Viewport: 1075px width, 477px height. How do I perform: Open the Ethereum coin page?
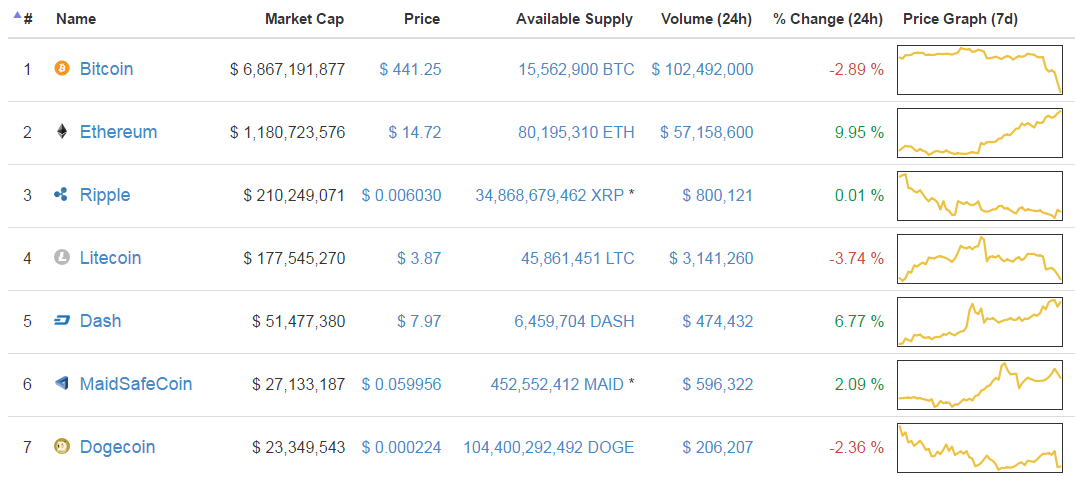click(x=118, y=132)
